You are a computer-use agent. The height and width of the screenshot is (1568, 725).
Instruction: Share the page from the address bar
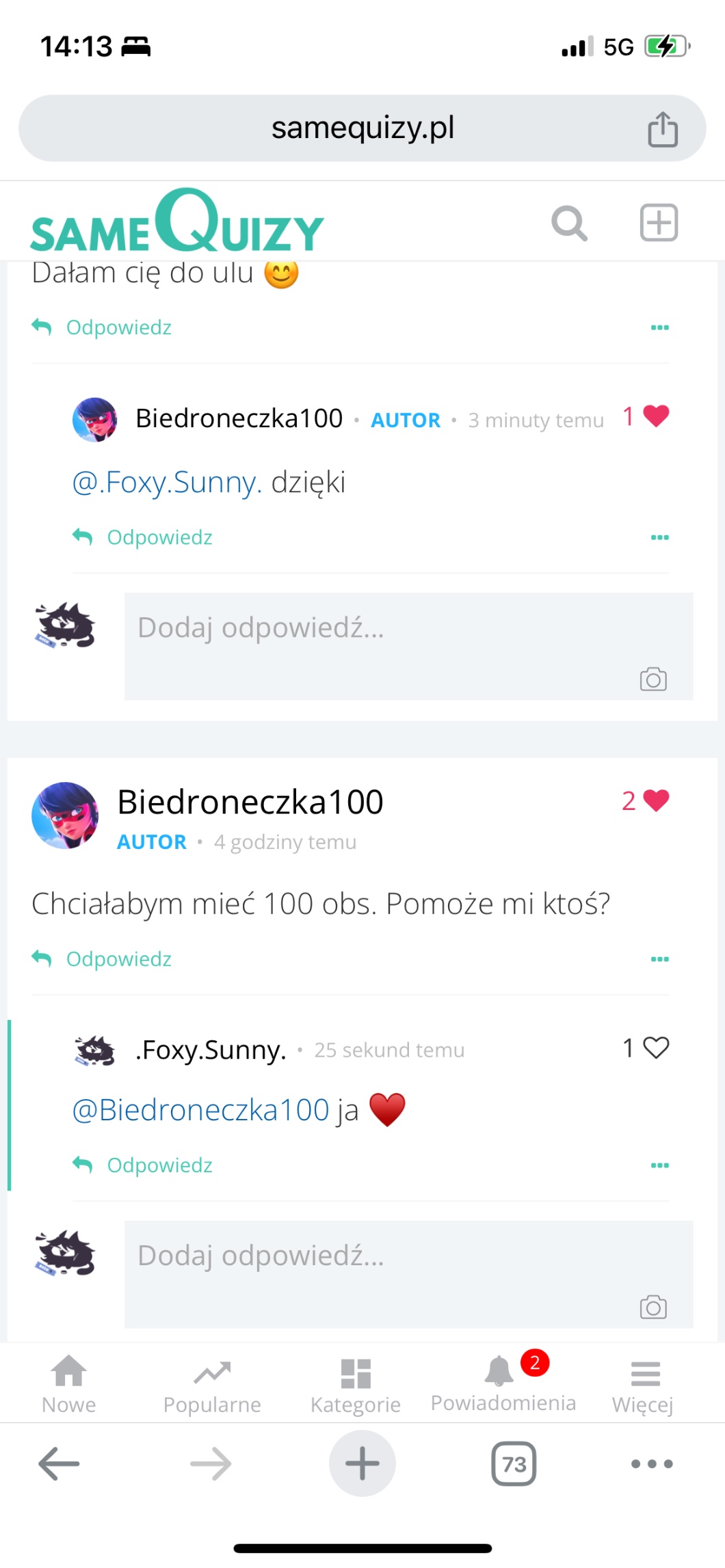tap(662, 129)
